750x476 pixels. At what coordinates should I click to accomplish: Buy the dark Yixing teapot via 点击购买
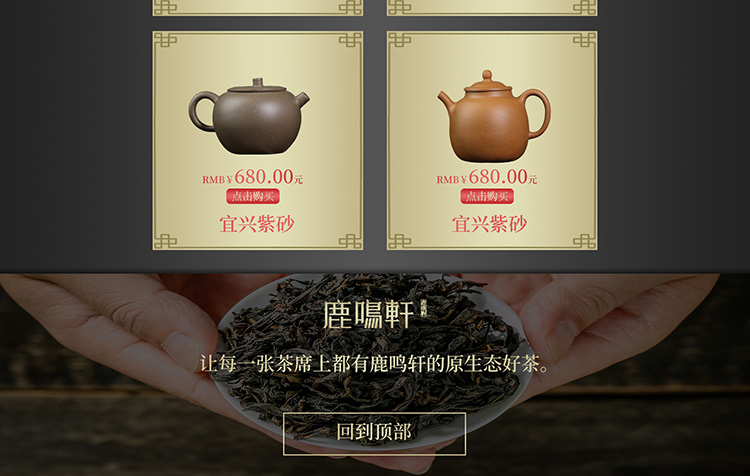coord(252,197)
